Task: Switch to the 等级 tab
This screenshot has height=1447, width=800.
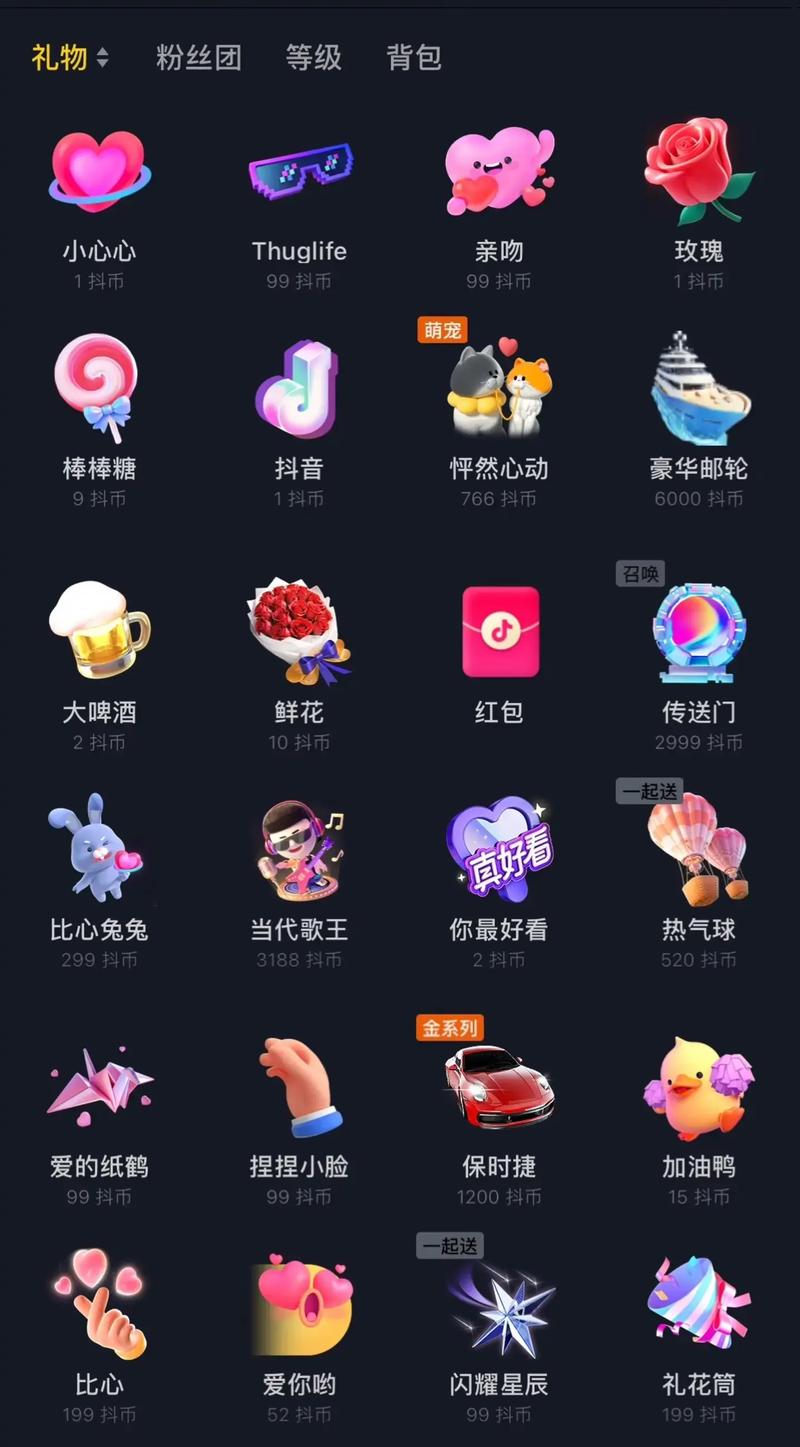Action: coord(313,58)
